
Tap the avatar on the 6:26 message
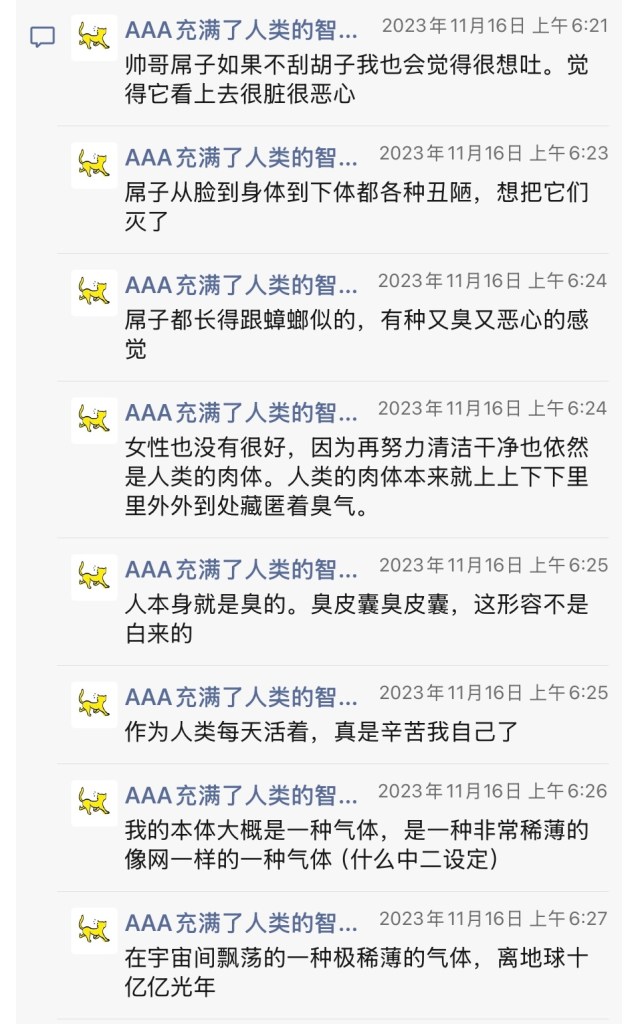click(94, 803)
